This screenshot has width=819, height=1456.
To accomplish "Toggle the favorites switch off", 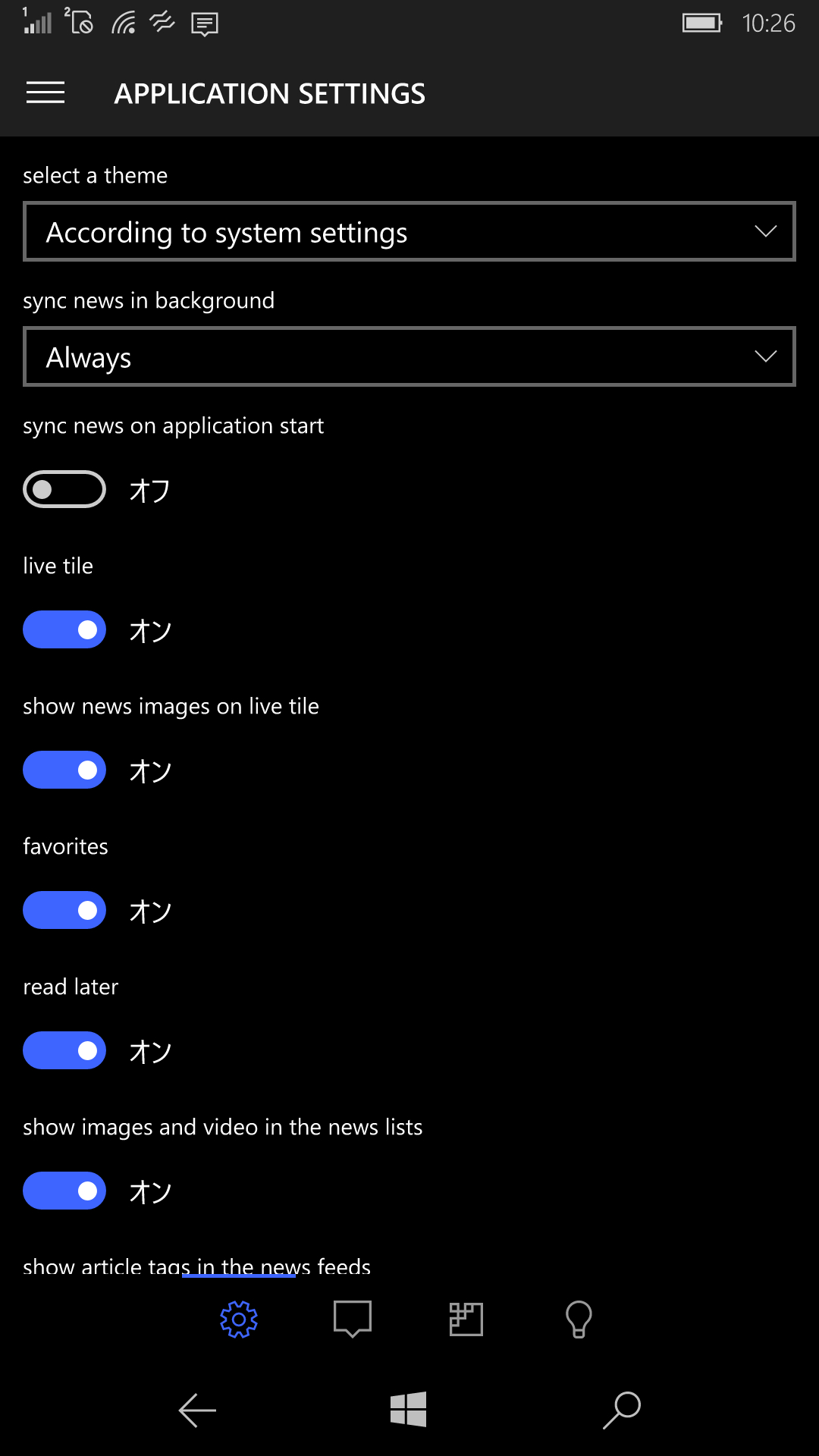I will pyautogui.click(x=64, y=911).
